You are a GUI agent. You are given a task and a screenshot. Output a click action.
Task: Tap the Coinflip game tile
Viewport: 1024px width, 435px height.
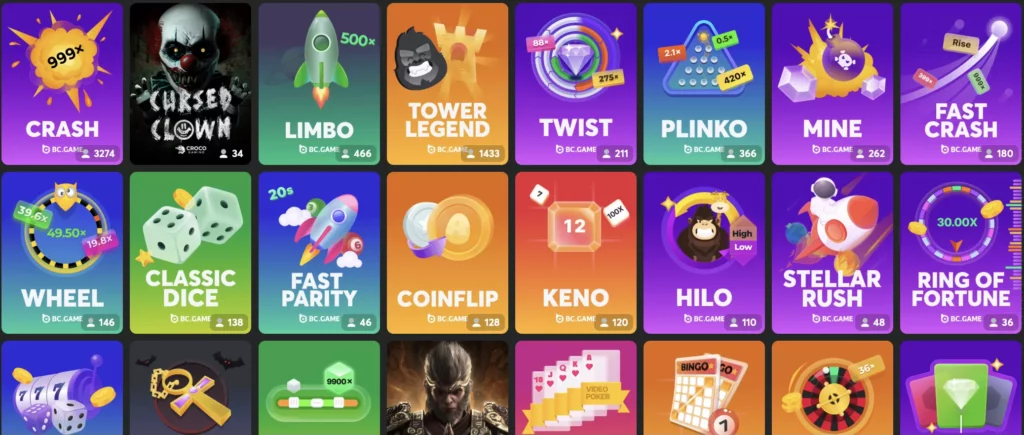pos(447,252)
